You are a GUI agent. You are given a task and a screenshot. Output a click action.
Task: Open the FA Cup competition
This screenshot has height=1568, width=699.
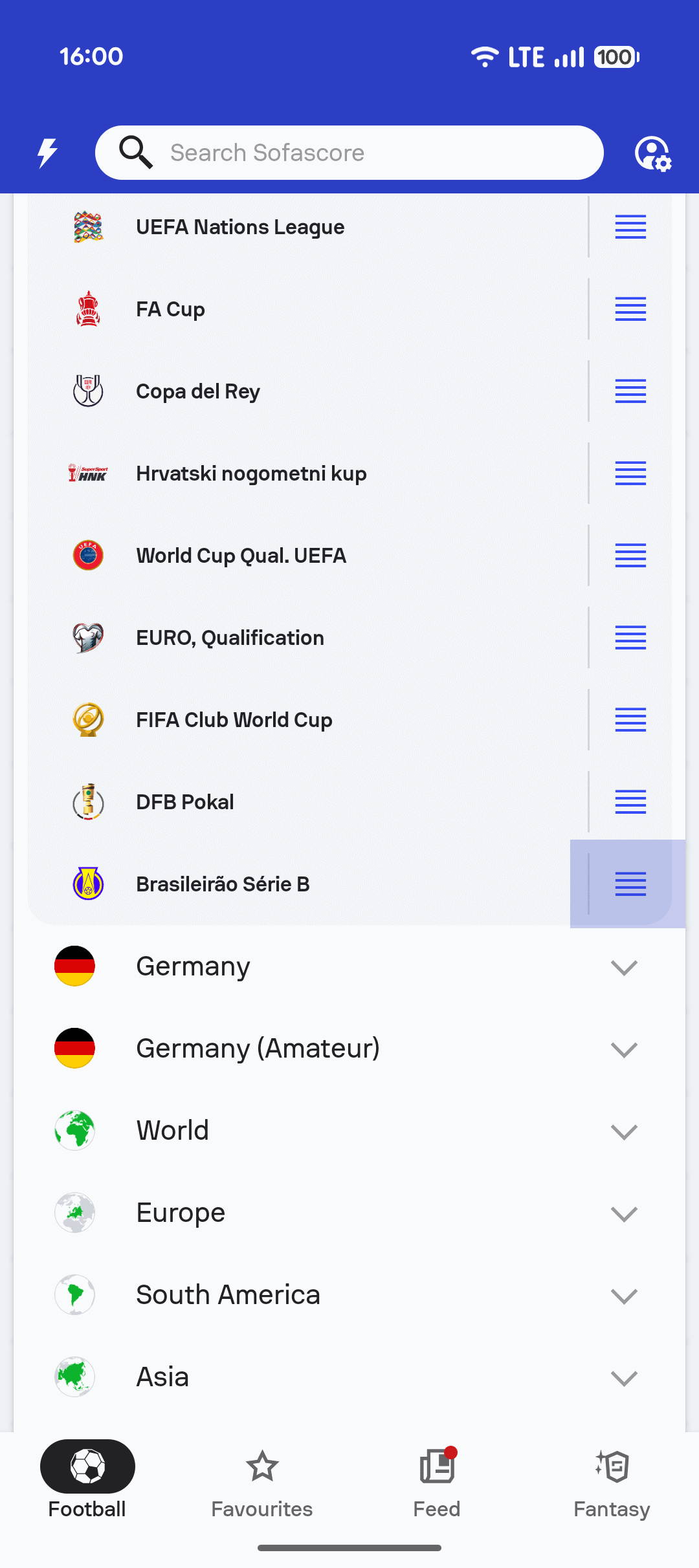(171, 309)
